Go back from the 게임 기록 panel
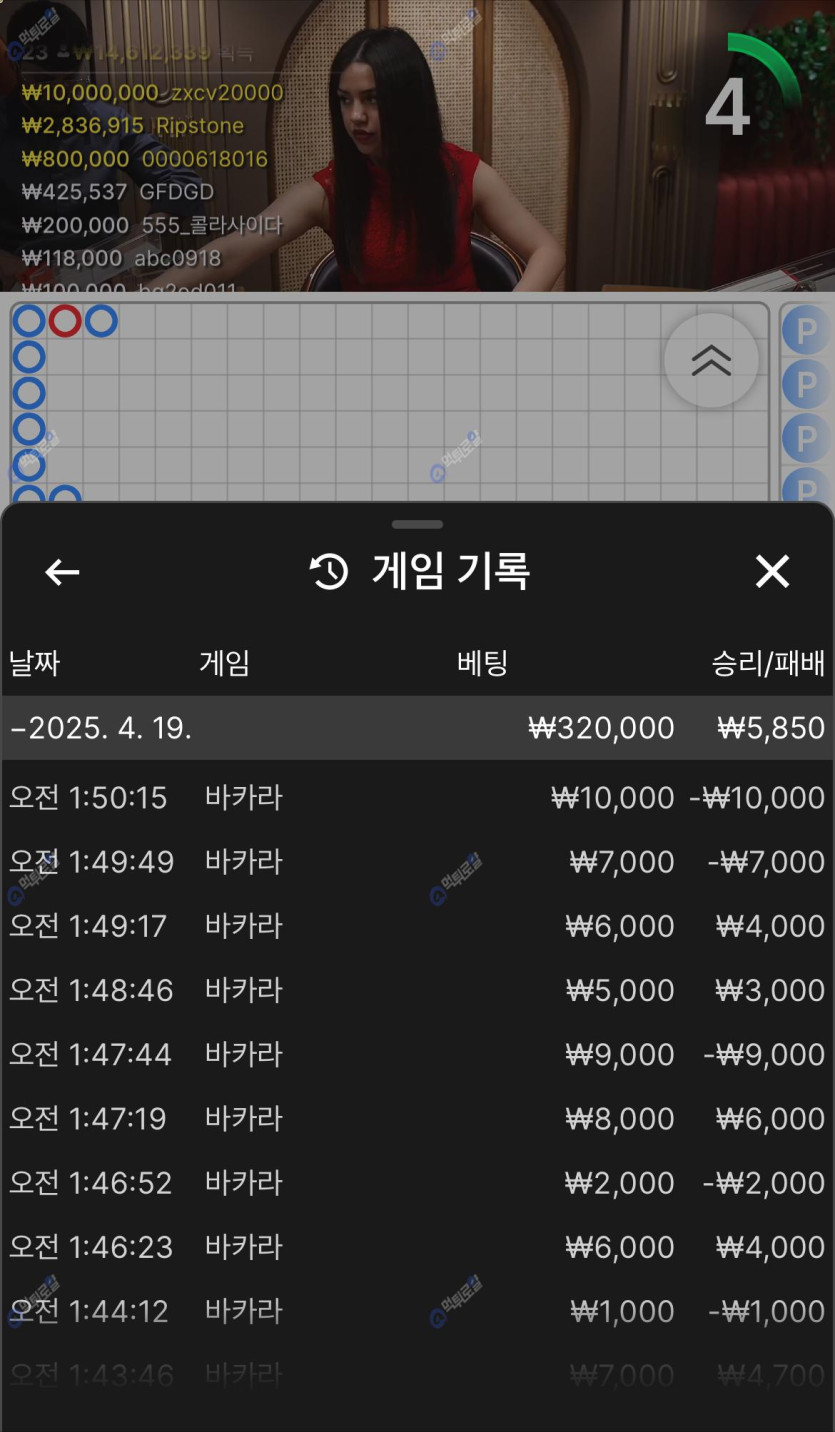 [x=62, y=572]
